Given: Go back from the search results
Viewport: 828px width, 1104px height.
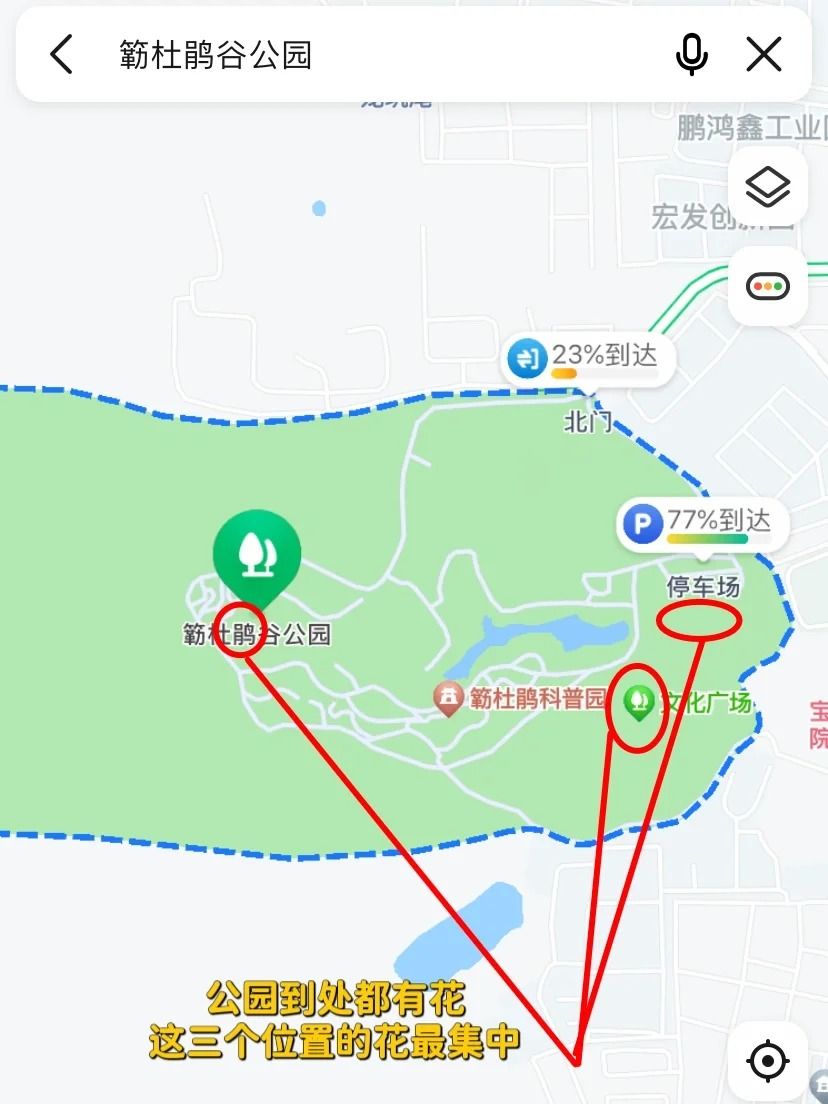Looking at the screenshot, I should 62,54.
